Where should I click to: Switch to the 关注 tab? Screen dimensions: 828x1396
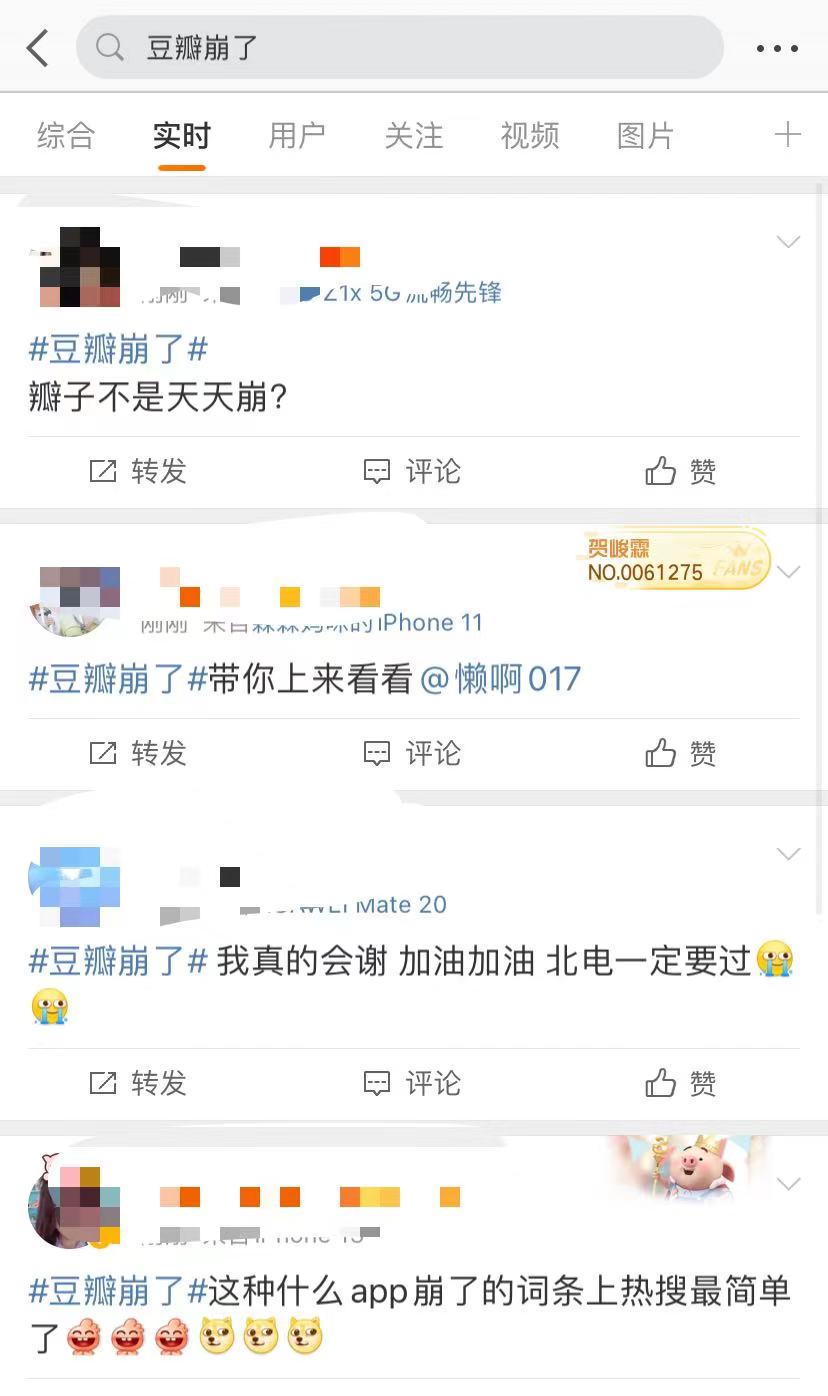413,135
